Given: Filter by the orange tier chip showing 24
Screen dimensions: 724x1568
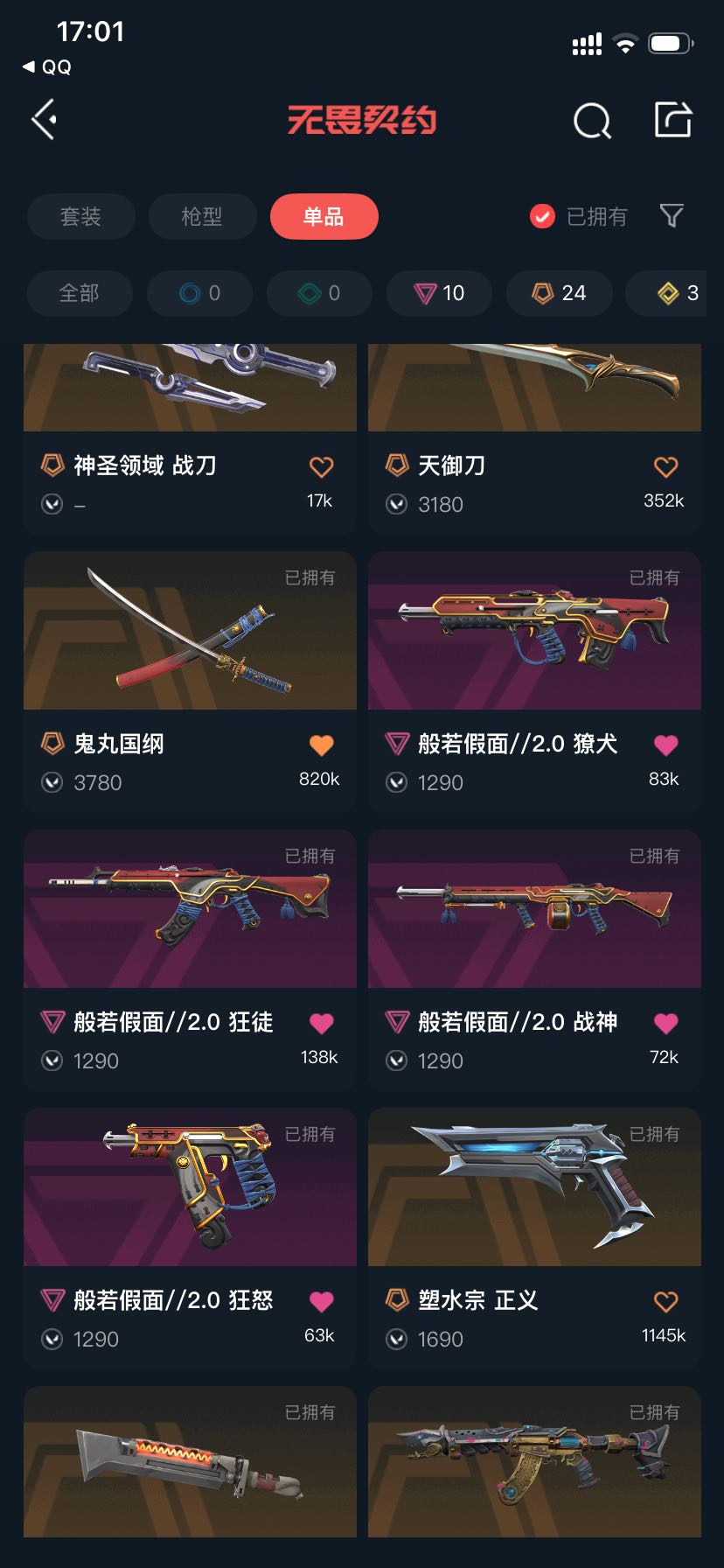Looking at the screenshot, I should click(560, 293).
